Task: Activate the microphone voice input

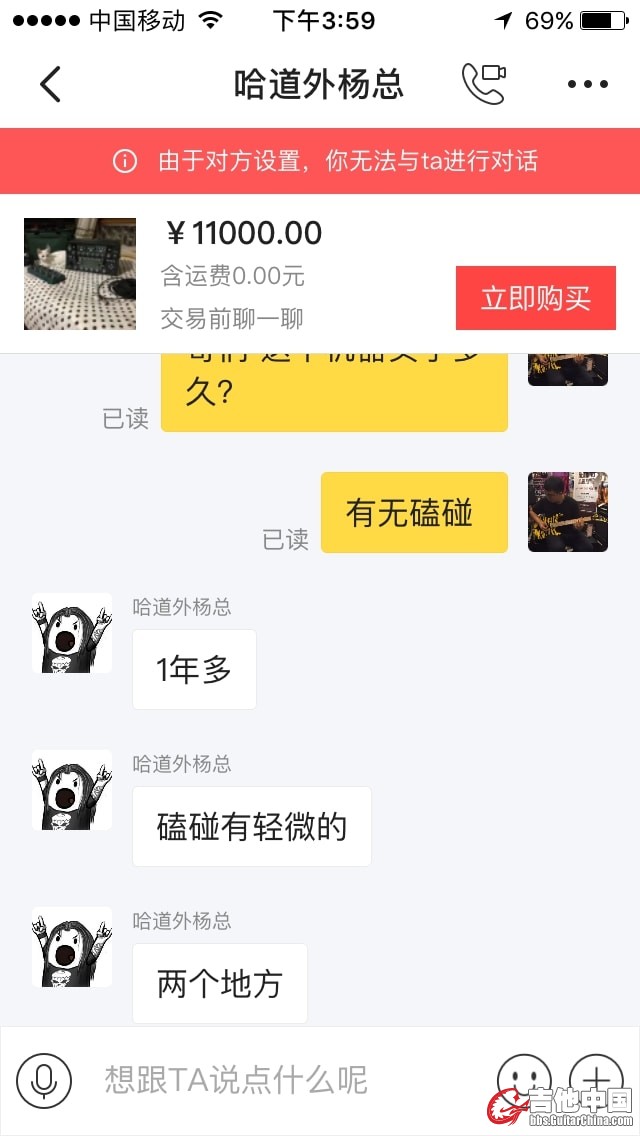Action: [44, 1081]
